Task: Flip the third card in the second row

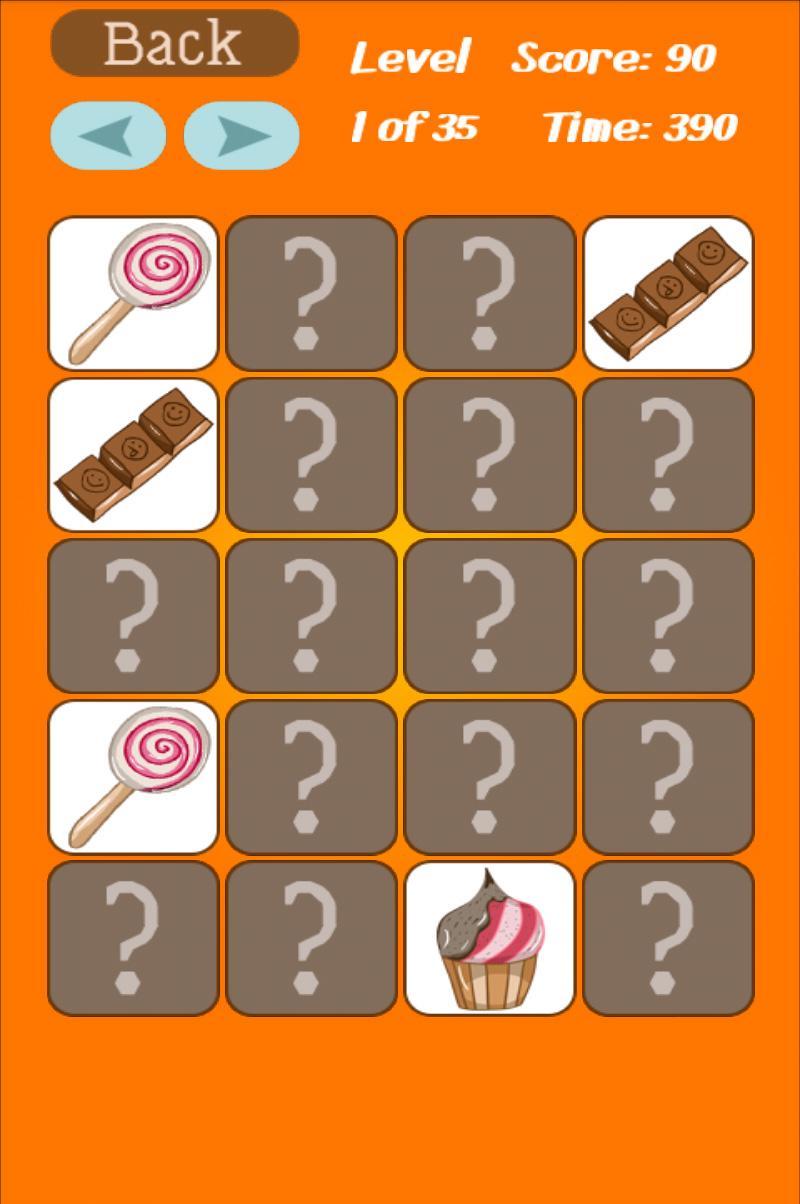Action: pos(489,454)
